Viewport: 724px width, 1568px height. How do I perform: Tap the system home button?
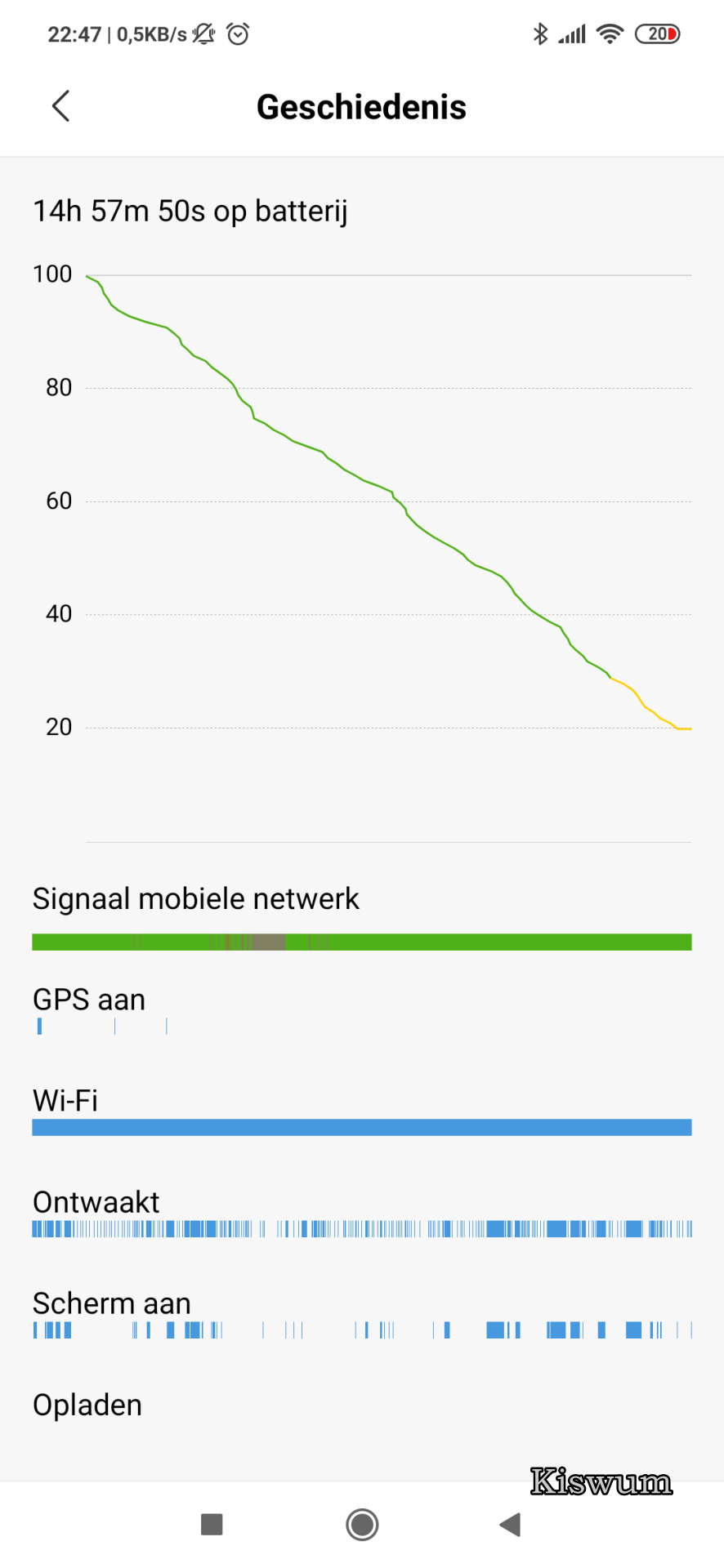[x=362, y=1524]
